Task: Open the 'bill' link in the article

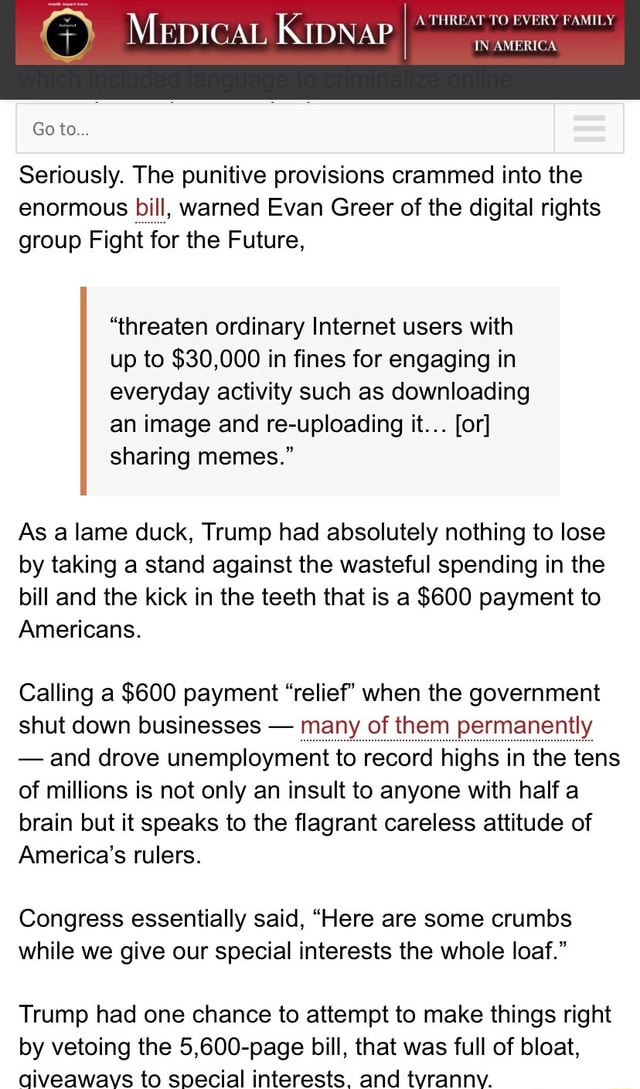Action: coord(150,208)
